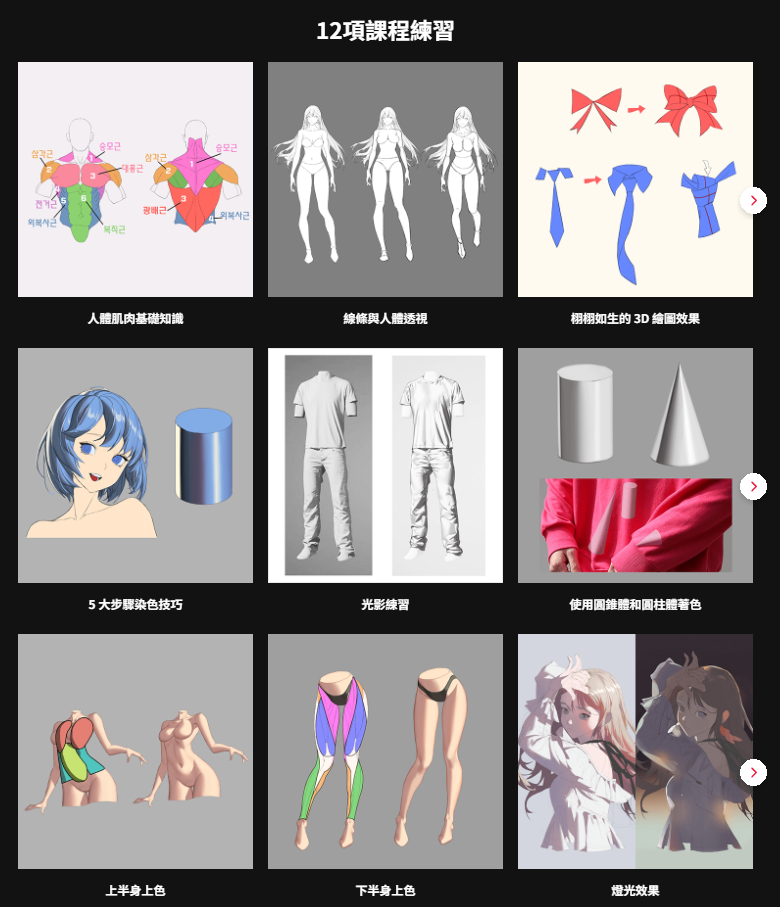780x907 pixels.
Task: Select the 燈光效果 lesson image
Action: tap(635, 751)
